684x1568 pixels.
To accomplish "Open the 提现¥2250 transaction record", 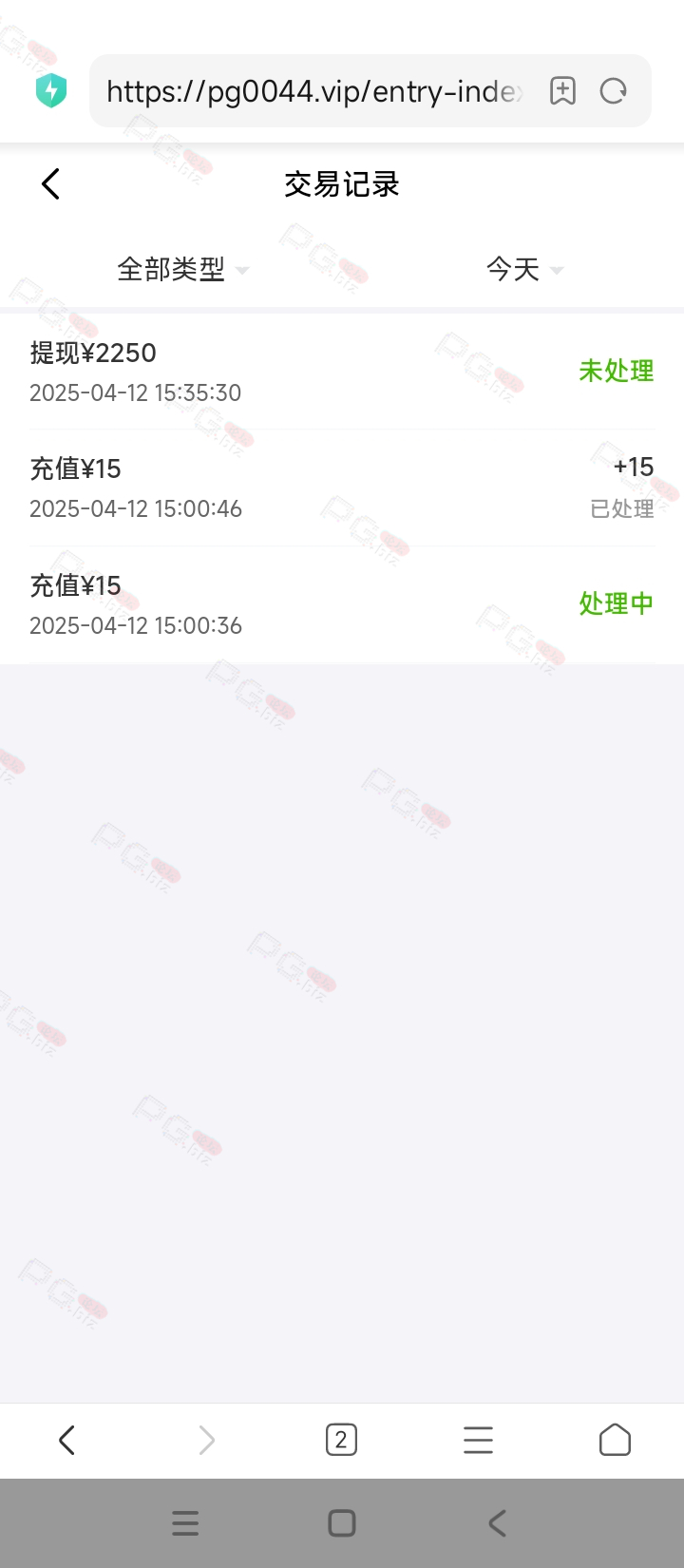I will (342, 372).
